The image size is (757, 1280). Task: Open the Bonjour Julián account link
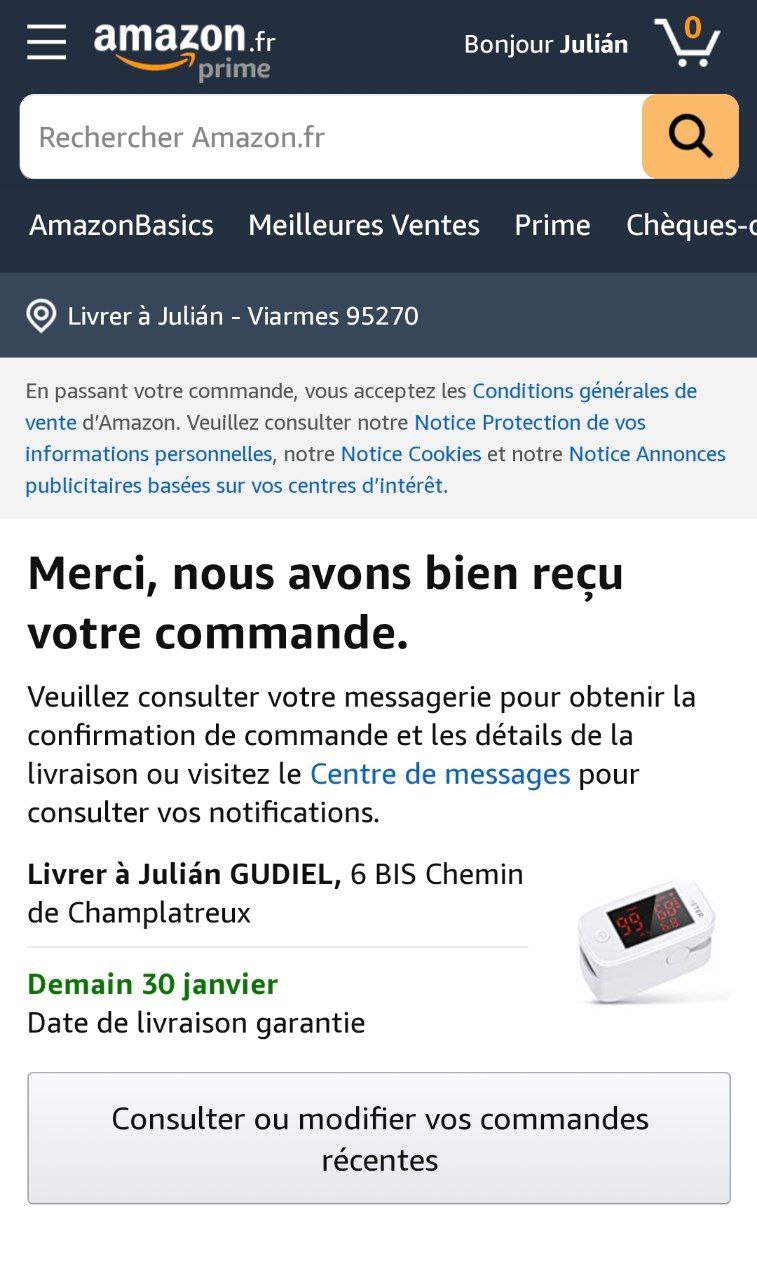[545, 44]
